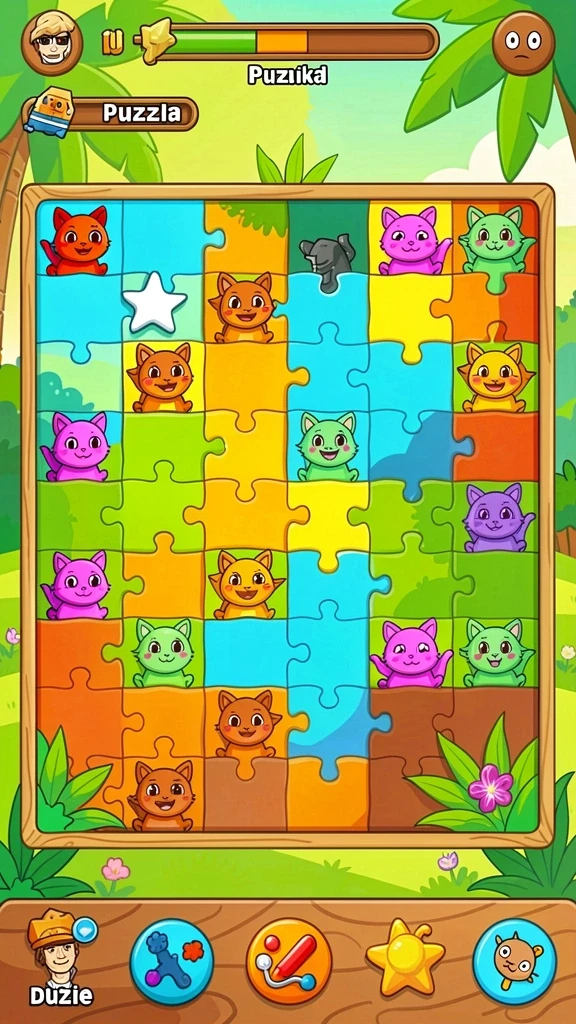This screenshot has height=1024, width=576.
Task: Select the white star puzzle piece
Action: (x=155, y=302)
